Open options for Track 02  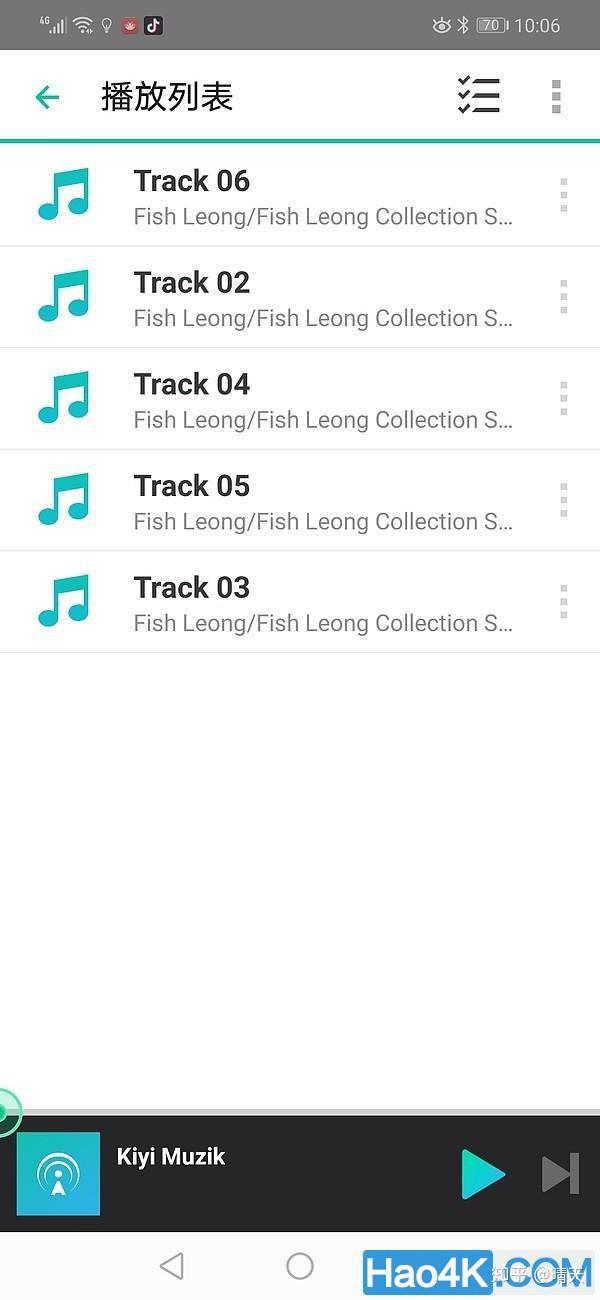coord(564,297)
